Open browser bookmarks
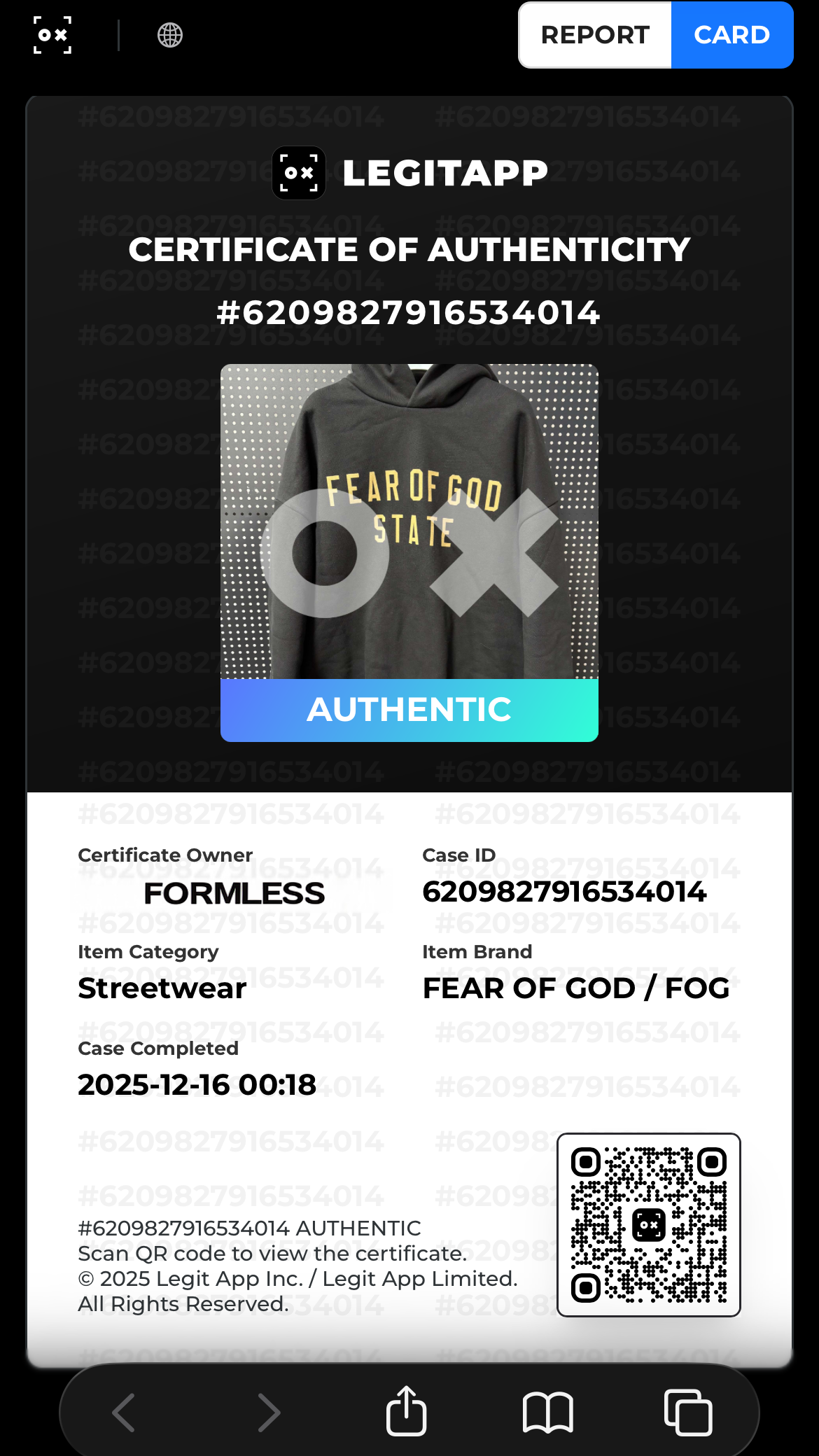The image size is (819, 1456). click(547, 1413)
